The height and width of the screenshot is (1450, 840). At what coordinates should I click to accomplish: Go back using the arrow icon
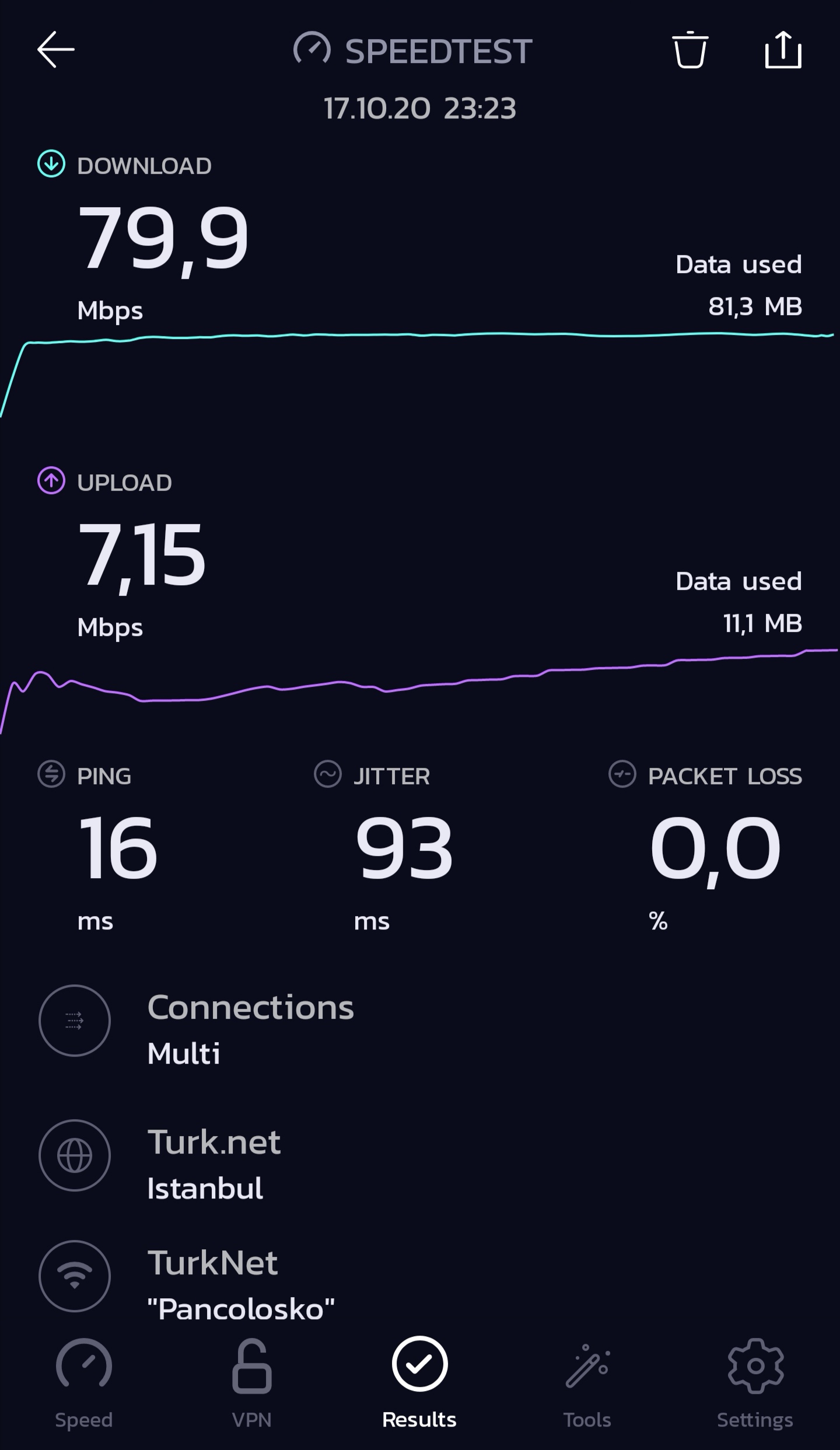tap(56, 50)
